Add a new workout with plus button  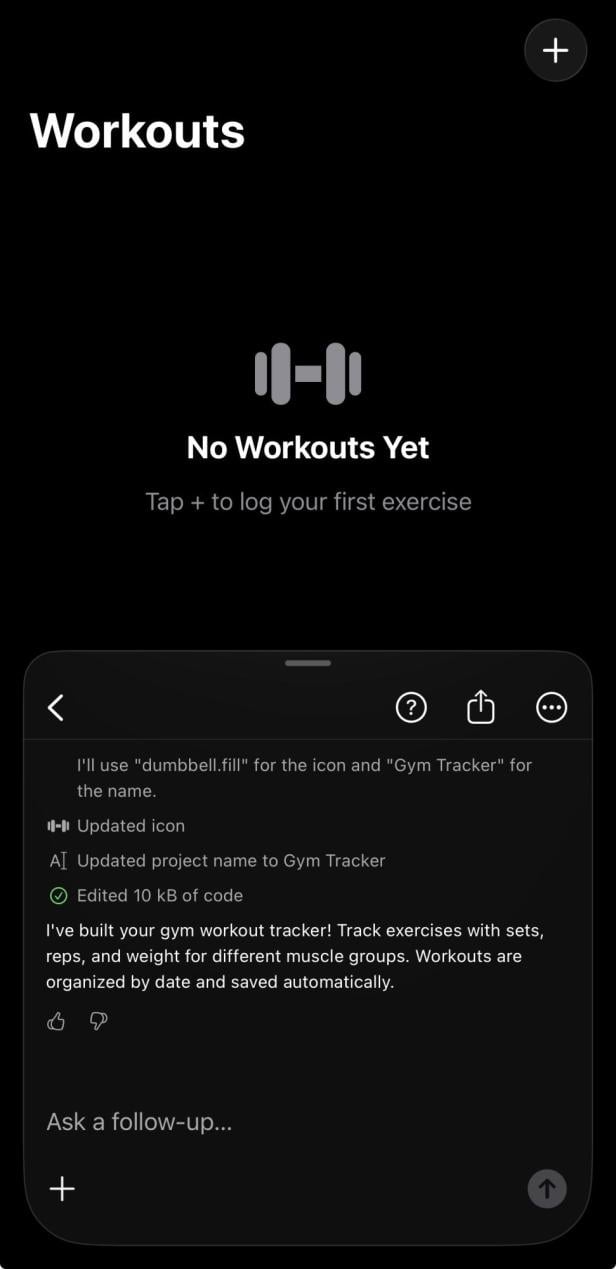(x=555, y=50)
